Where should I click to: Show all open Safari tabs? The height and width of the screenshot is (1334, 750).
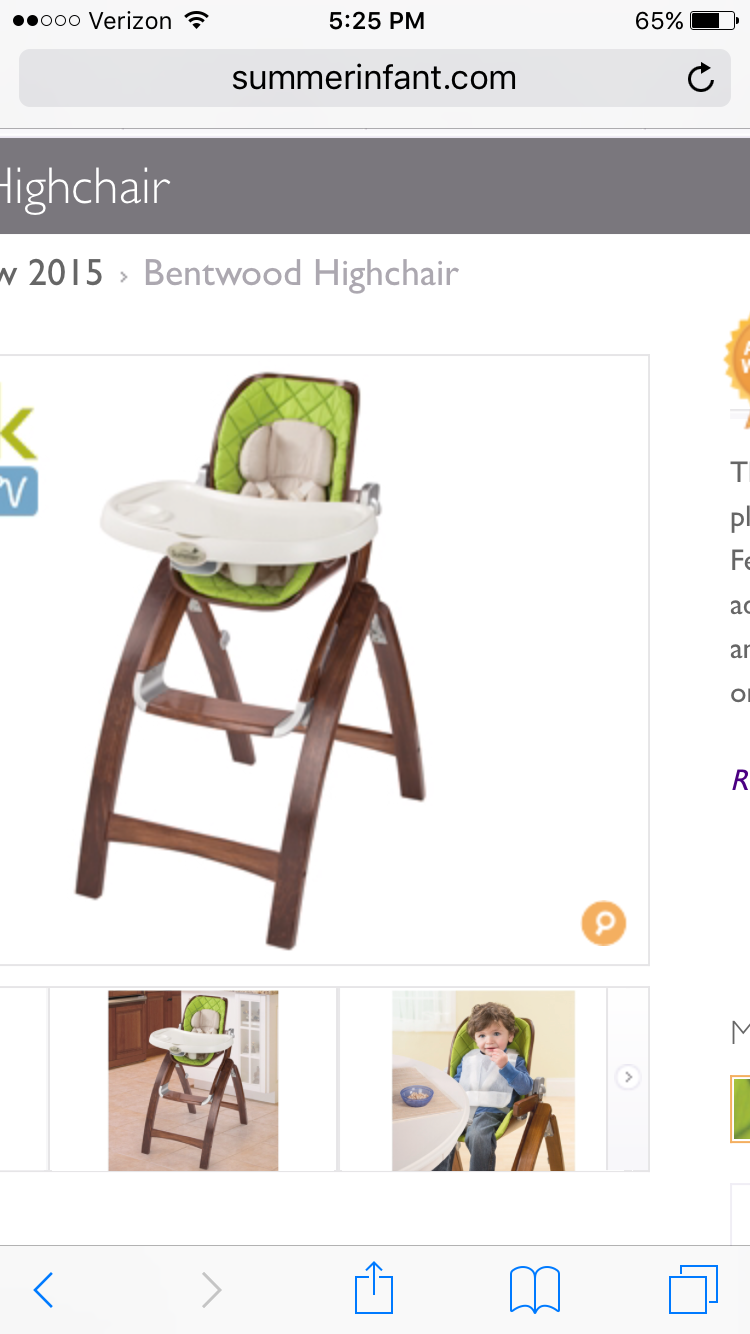pyautogui.click(x=694, y=1290)
